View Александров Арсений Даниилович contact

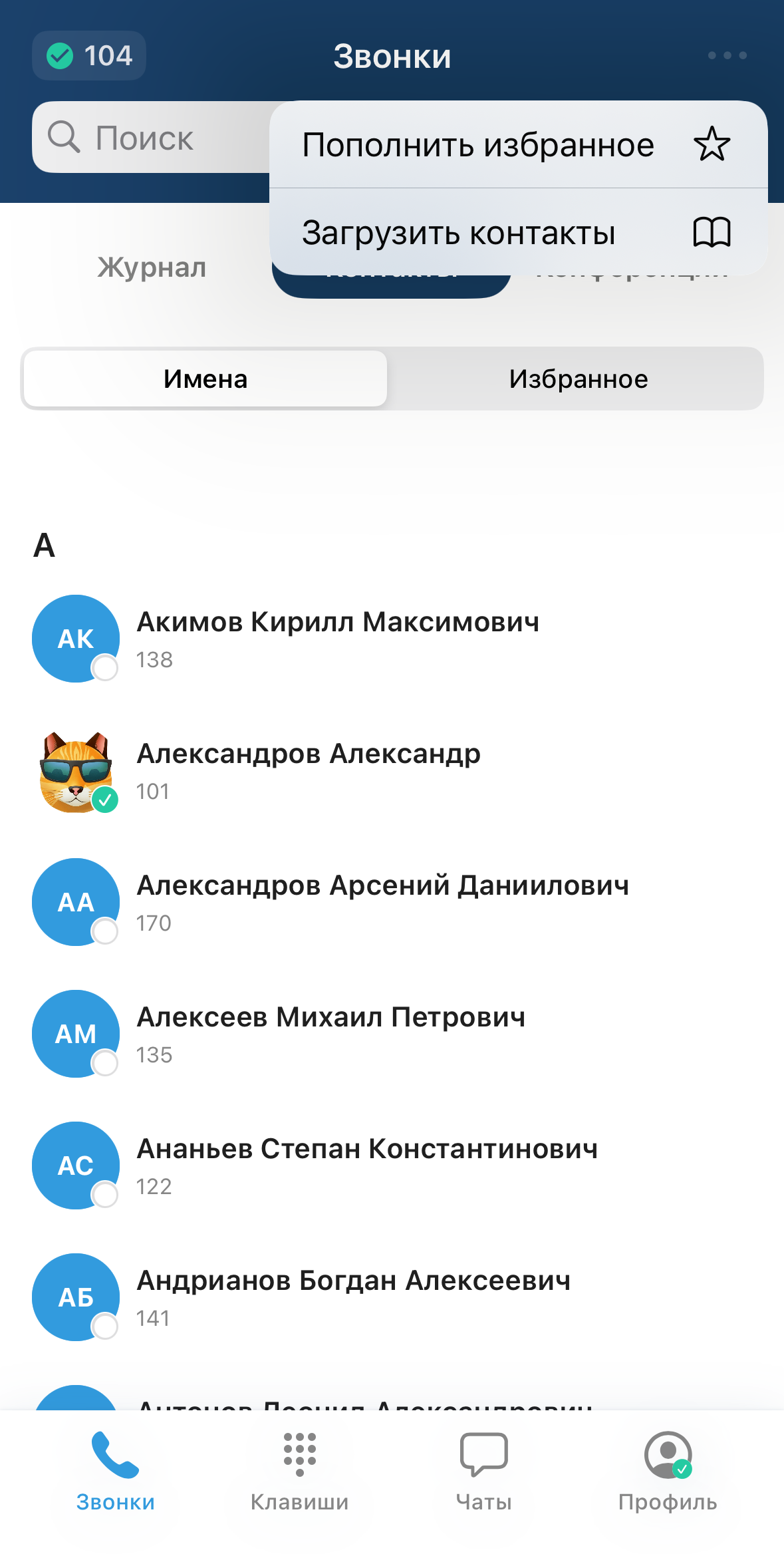click(x=382, y=902)
